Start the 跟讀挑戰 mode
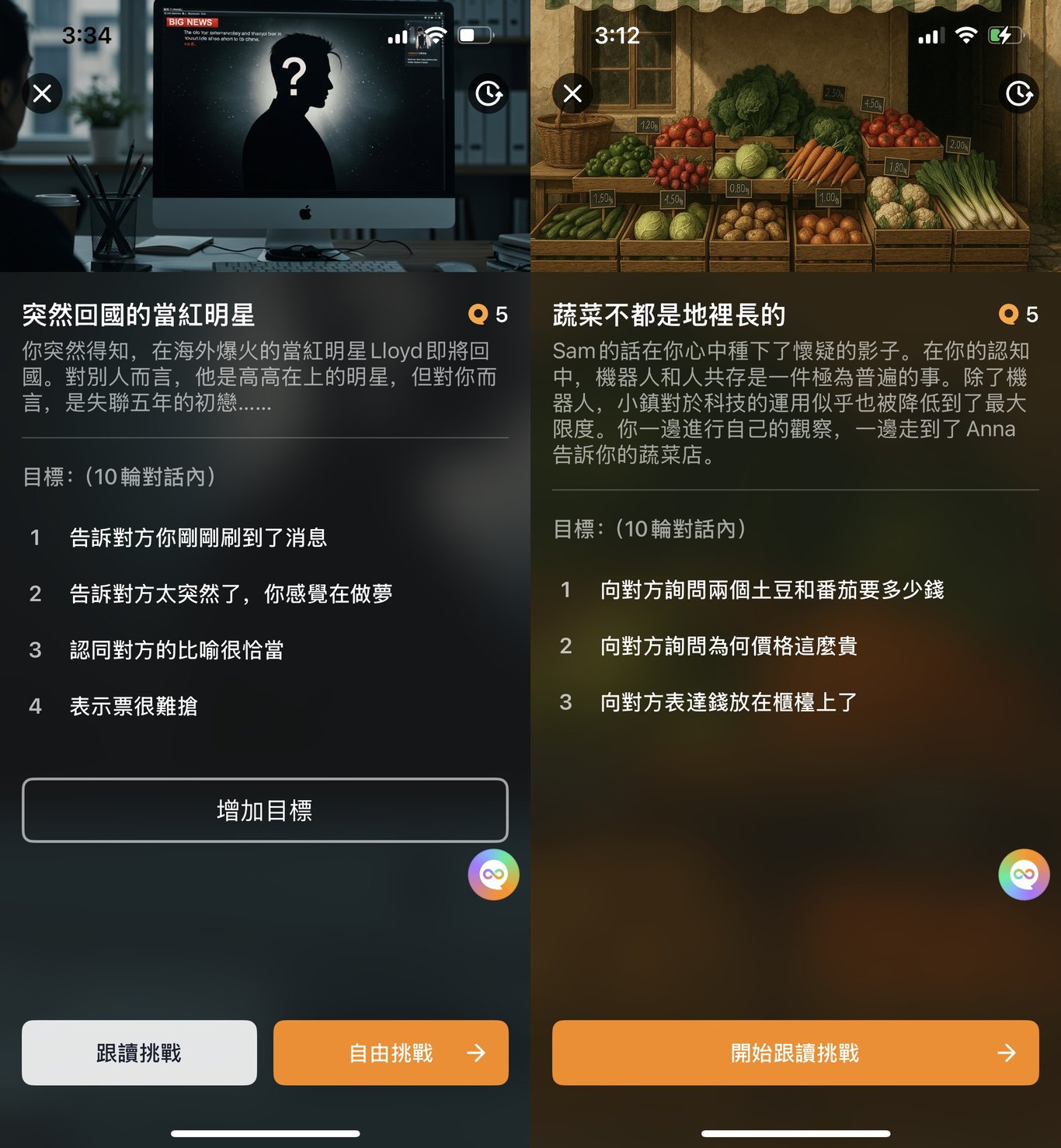 point(139,1052)
